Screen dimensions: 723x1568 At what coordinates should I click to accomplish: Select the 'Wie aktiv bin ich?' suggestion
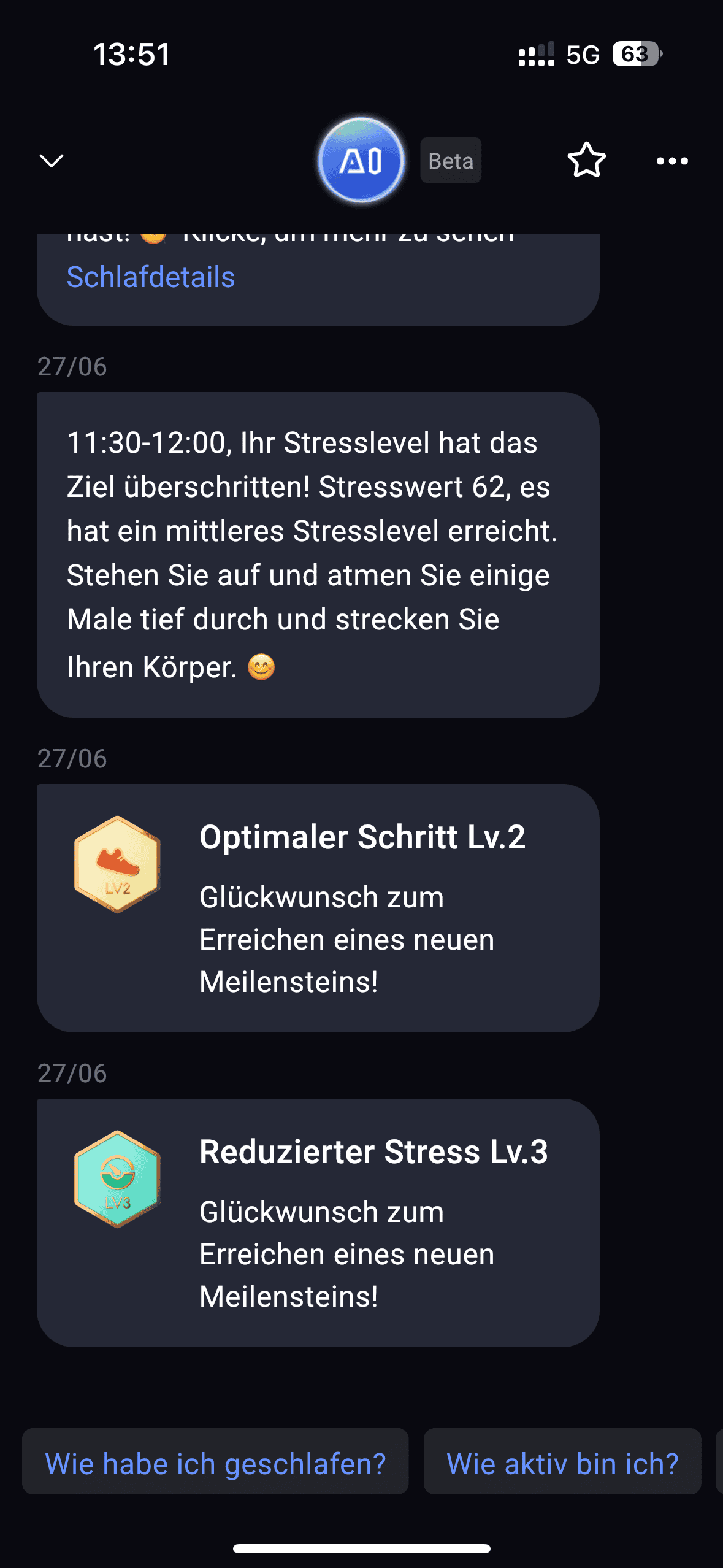click(x=562, y=1464)
